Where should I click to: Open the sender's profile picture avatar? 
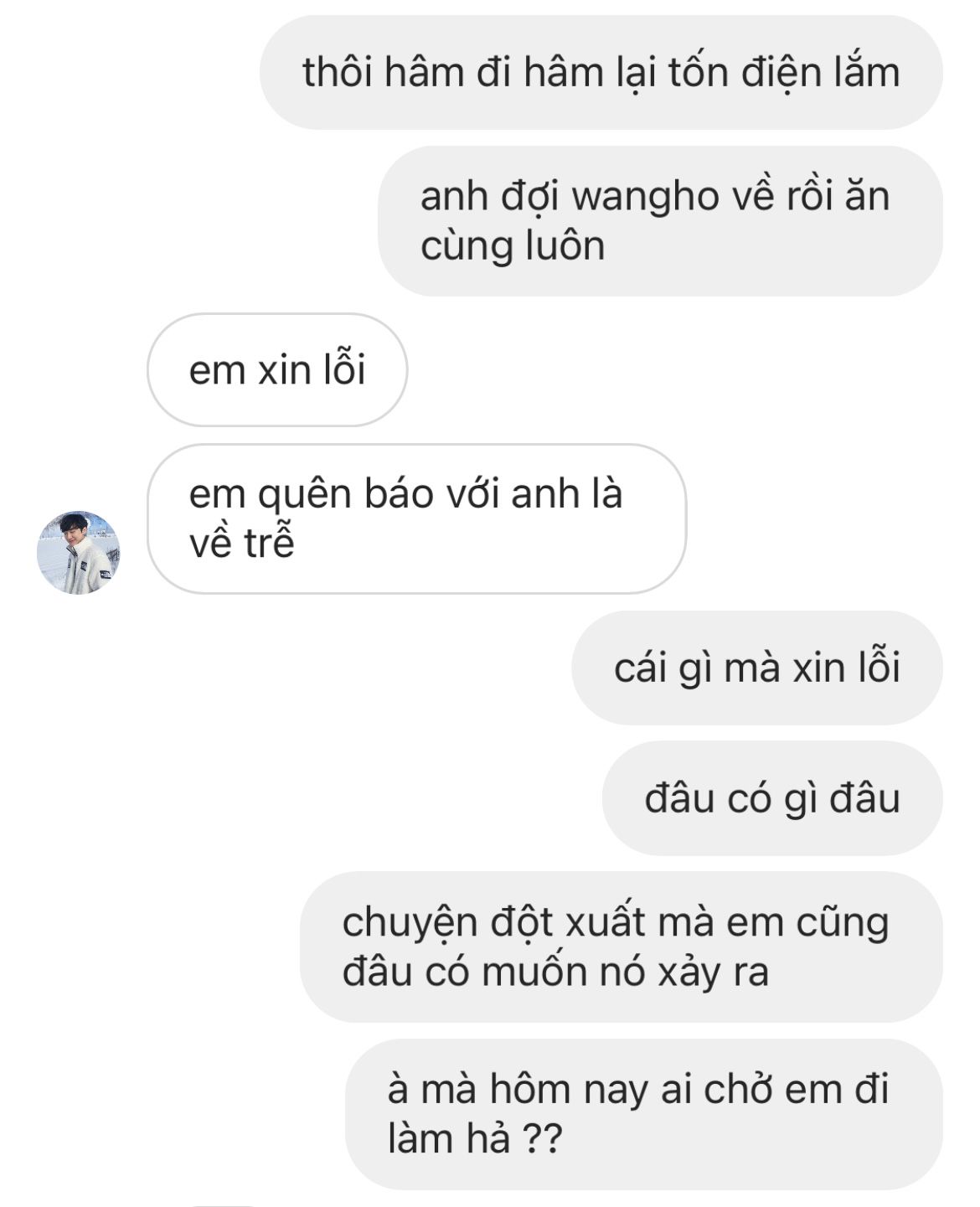click(x=79, y=553)
